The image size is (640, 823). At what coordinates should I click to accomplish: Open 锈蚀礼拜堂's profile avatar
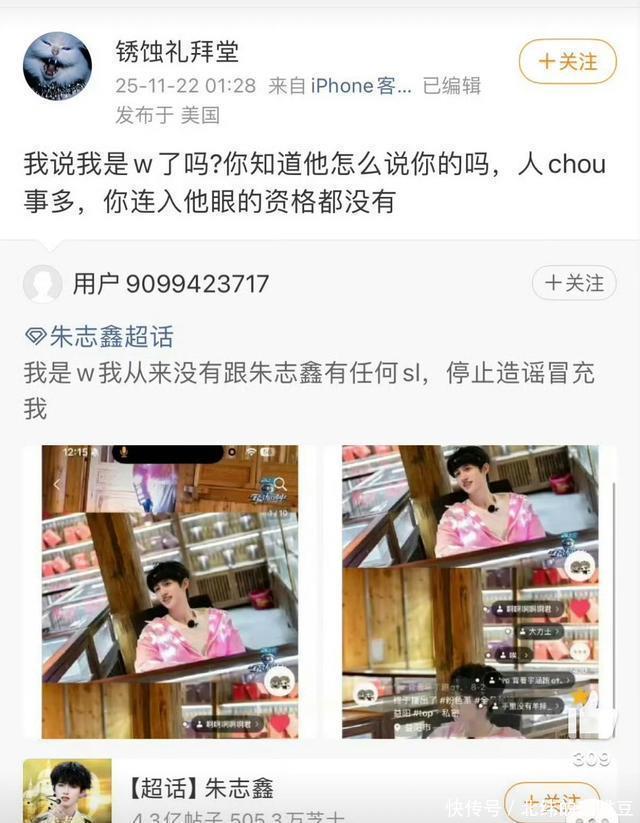(x=57, y=65)
